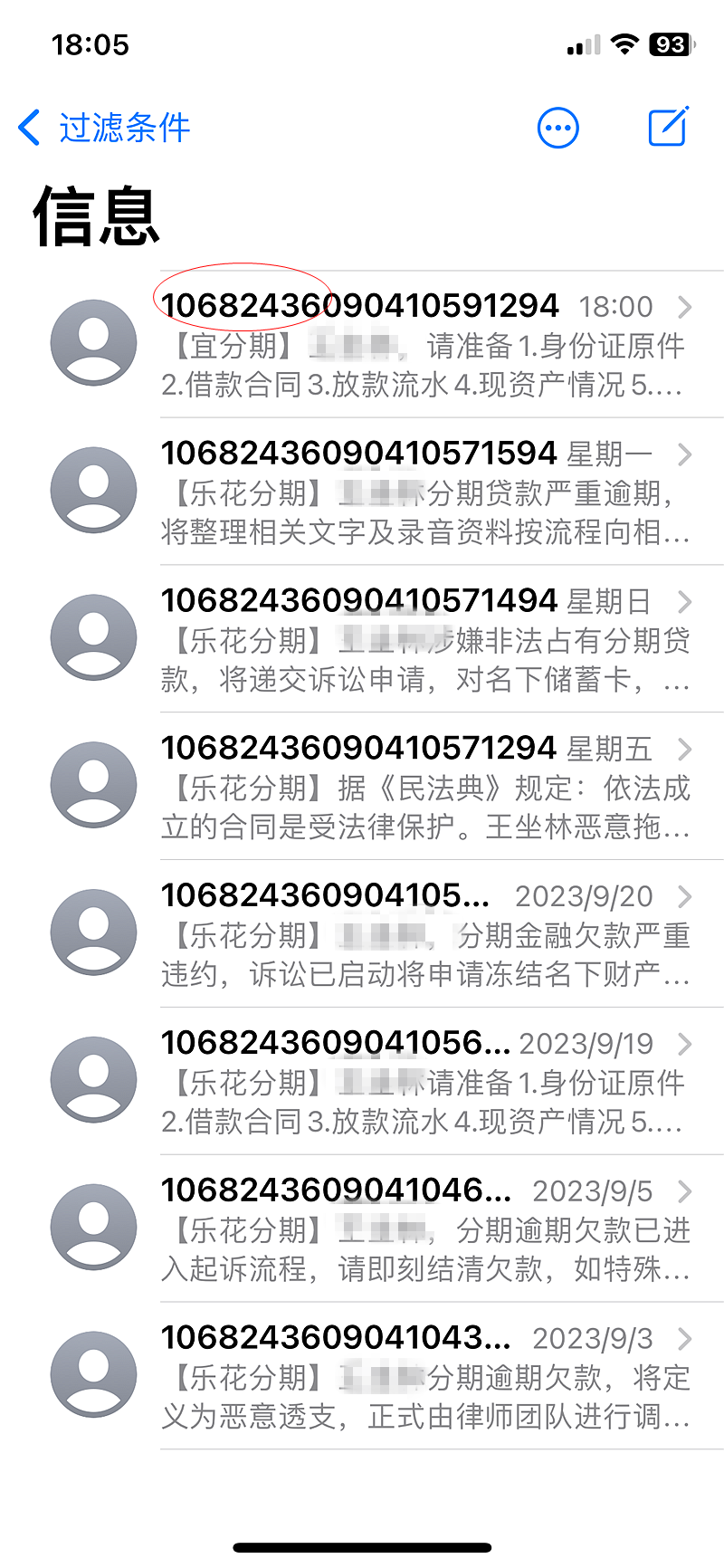Open the 乐花分期 thread from 星期一
The width and height of the screenshot is (724, 1568).
click(x=362, y=492)
